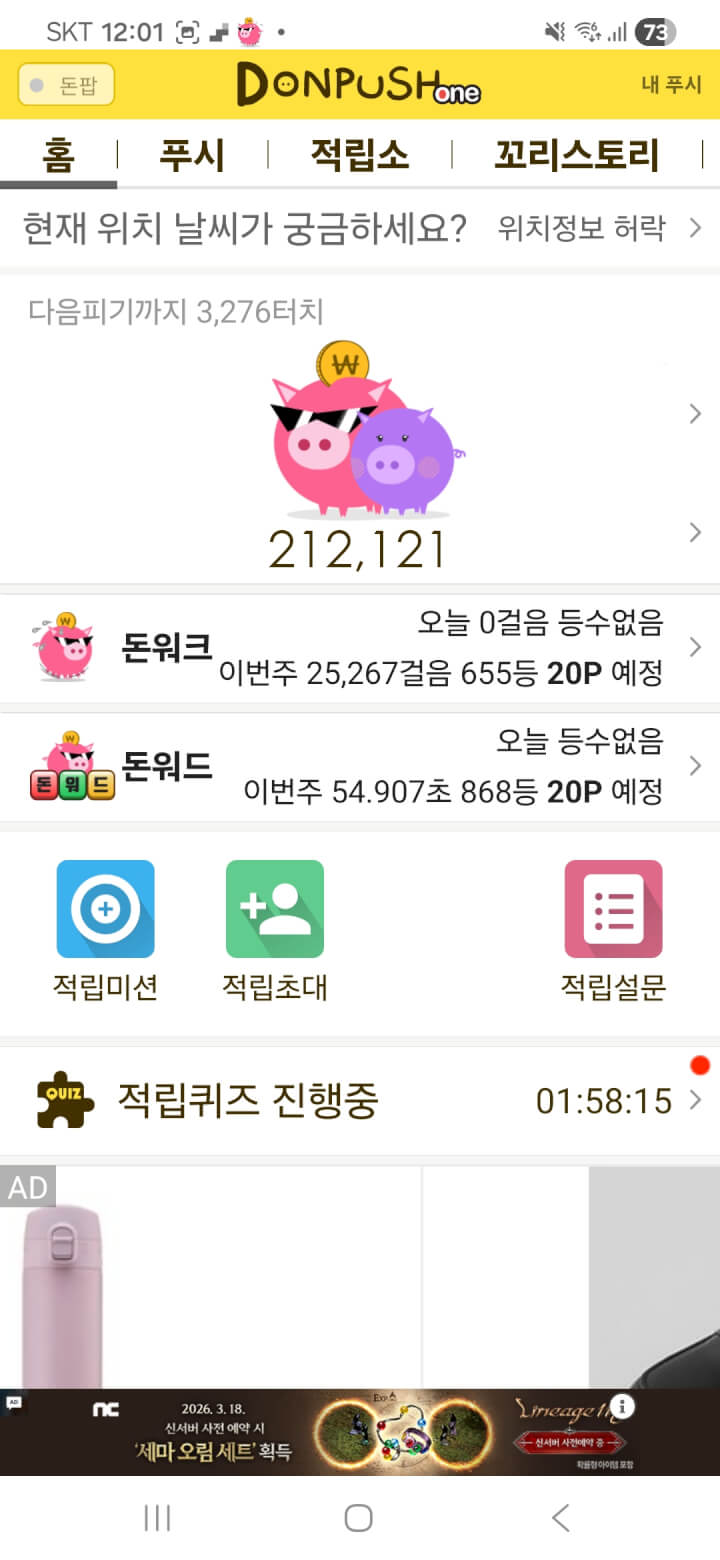Screen dimensions: 720x1560
Task: Tap the info icon on Lineage banner
Action: tap(622, 1407)
